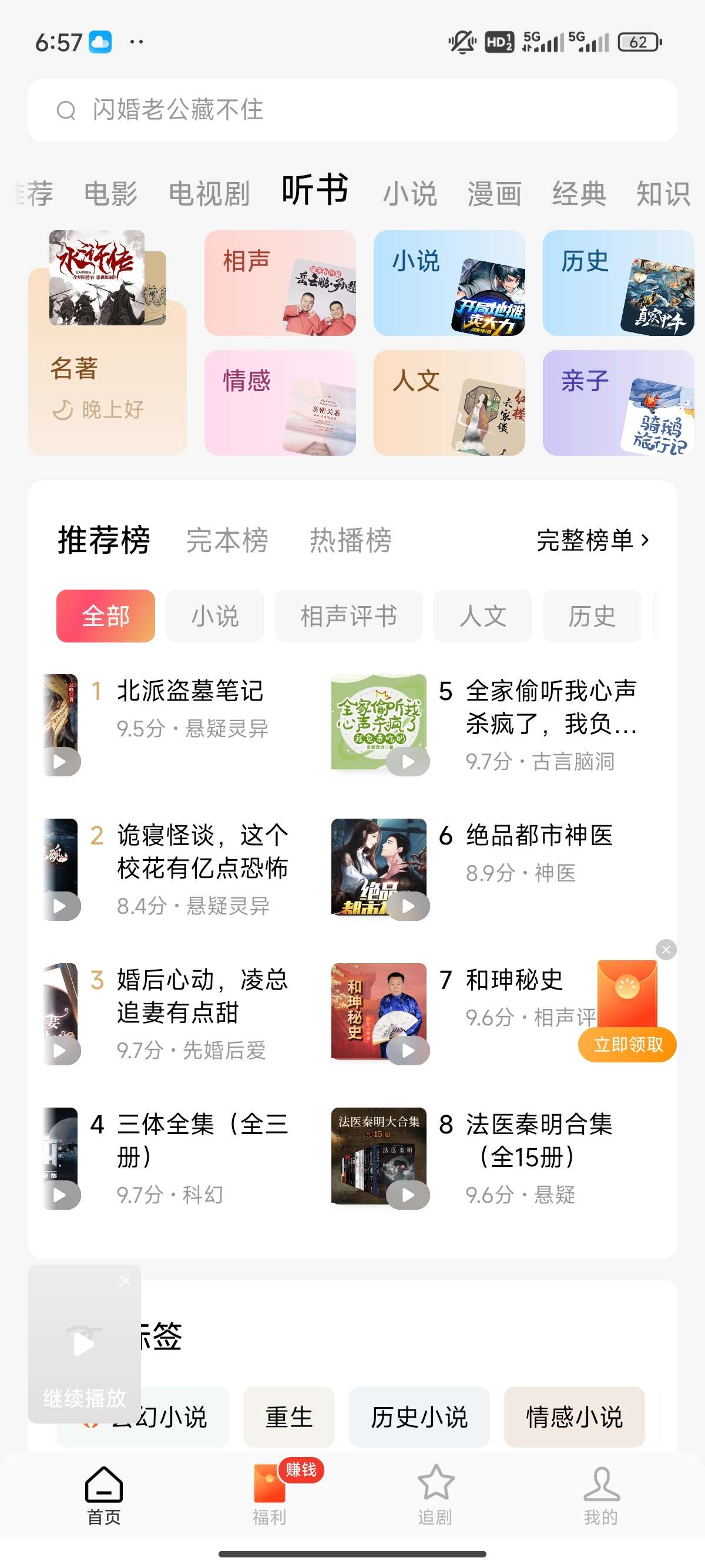
Task: Filter the ranking by 相声评书 chip
Action: click(348, 616)
